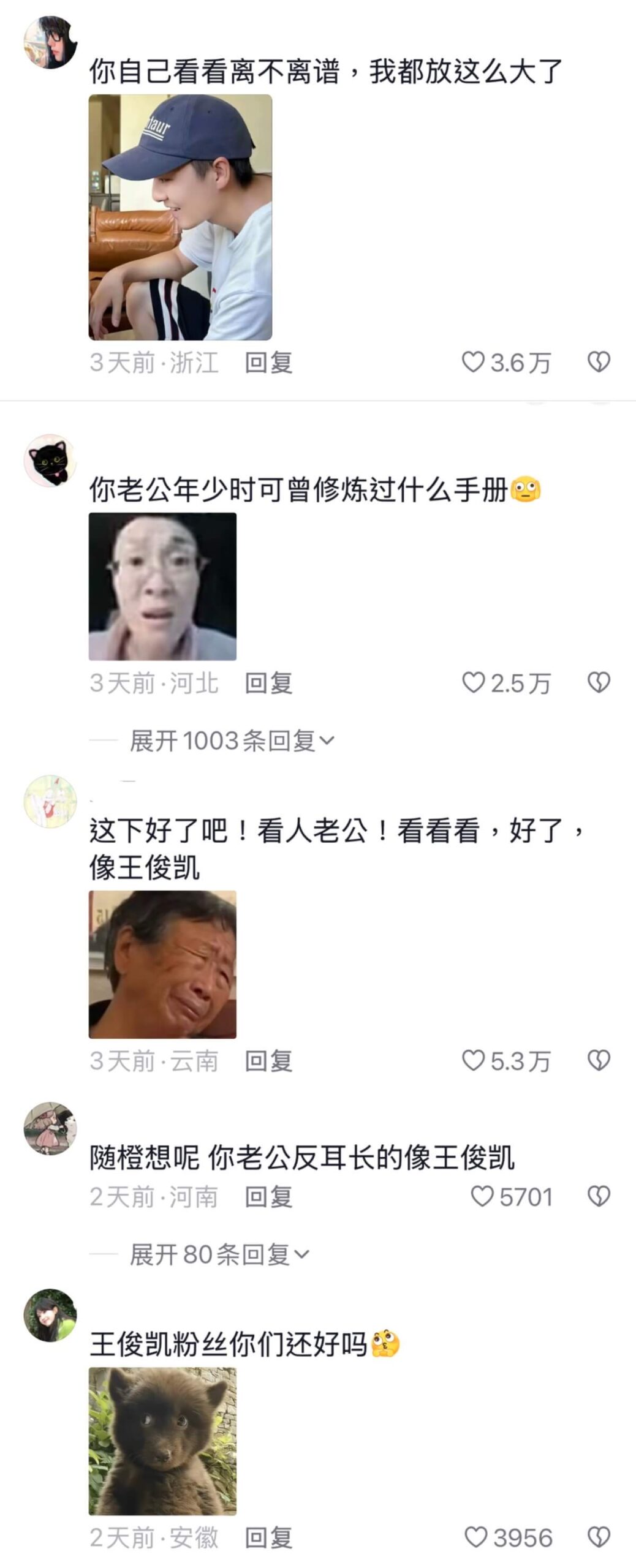Open the crying meme image in 云南 comment
Viewport: 636px width, 1568px height.
(162, 964)
